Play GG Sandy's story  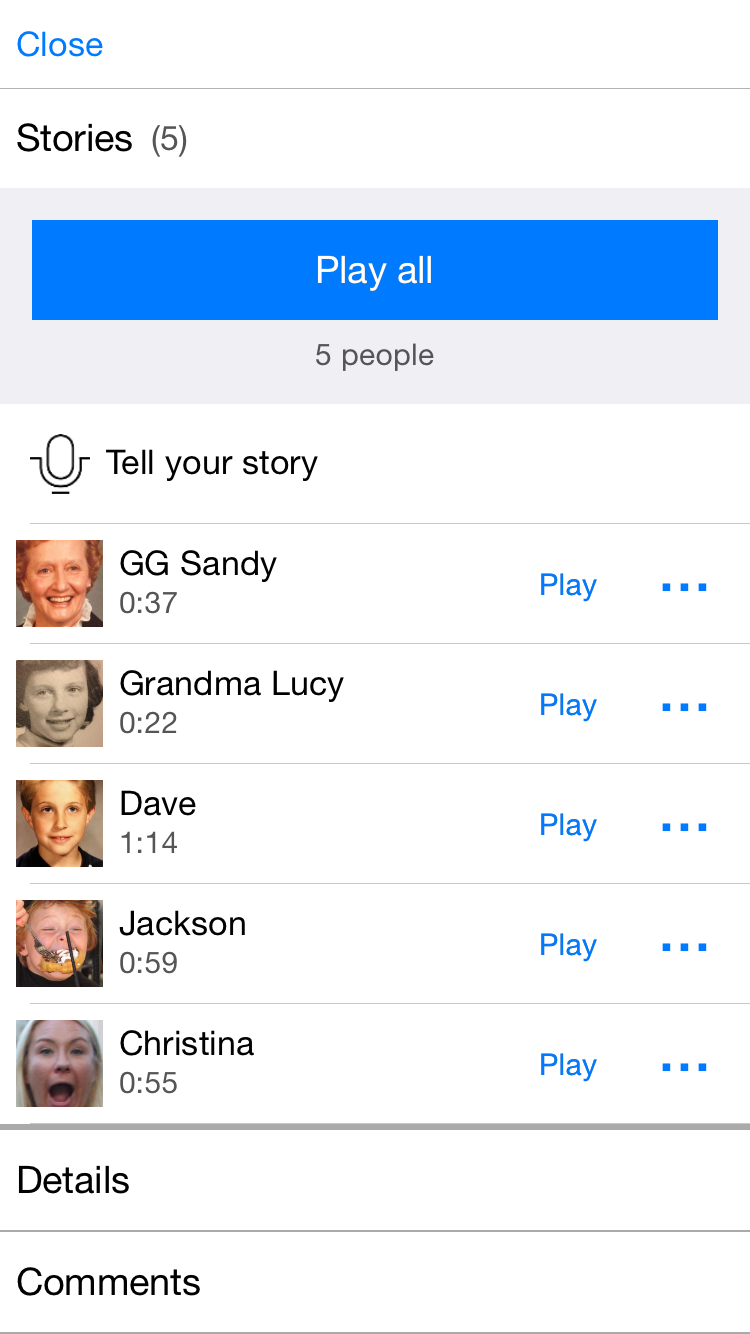click(x=567, y=585)
